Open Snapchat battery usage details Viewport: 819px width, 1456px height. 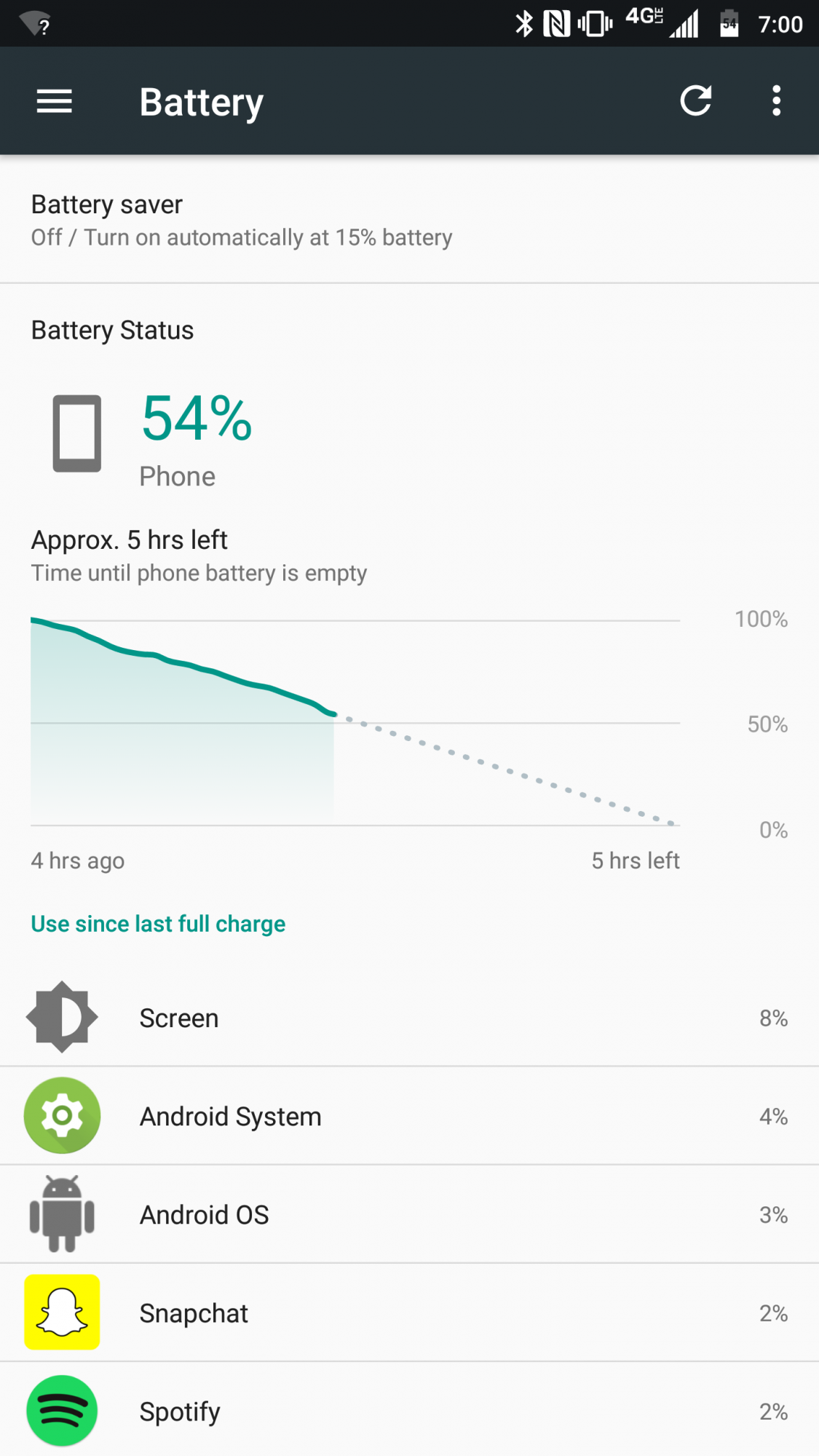[x=409, y=1313]
